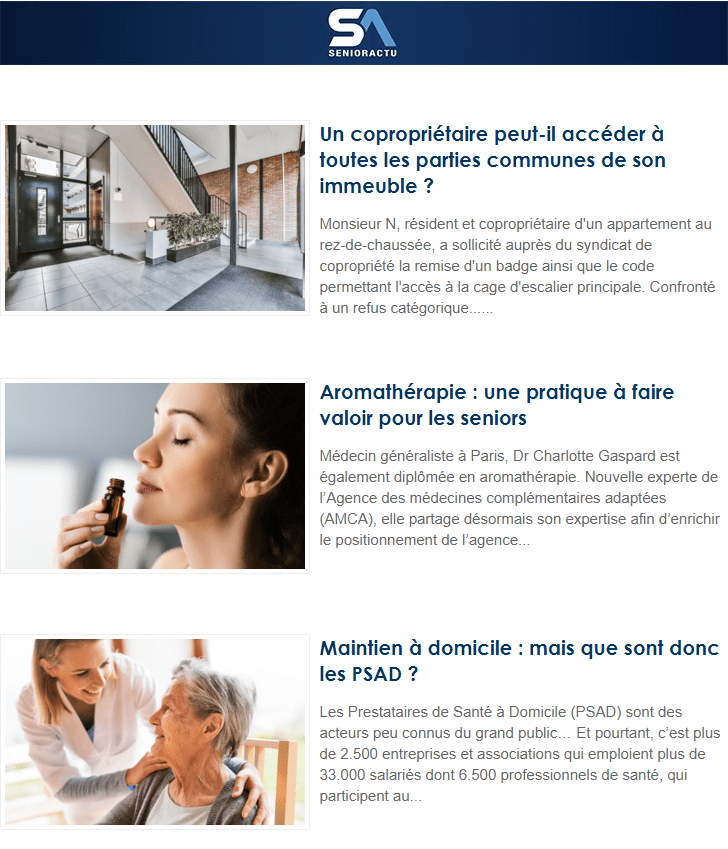Open the SeniorActu home logo
The width and height of the screenshot is (728, 849).
pos(362,32)
